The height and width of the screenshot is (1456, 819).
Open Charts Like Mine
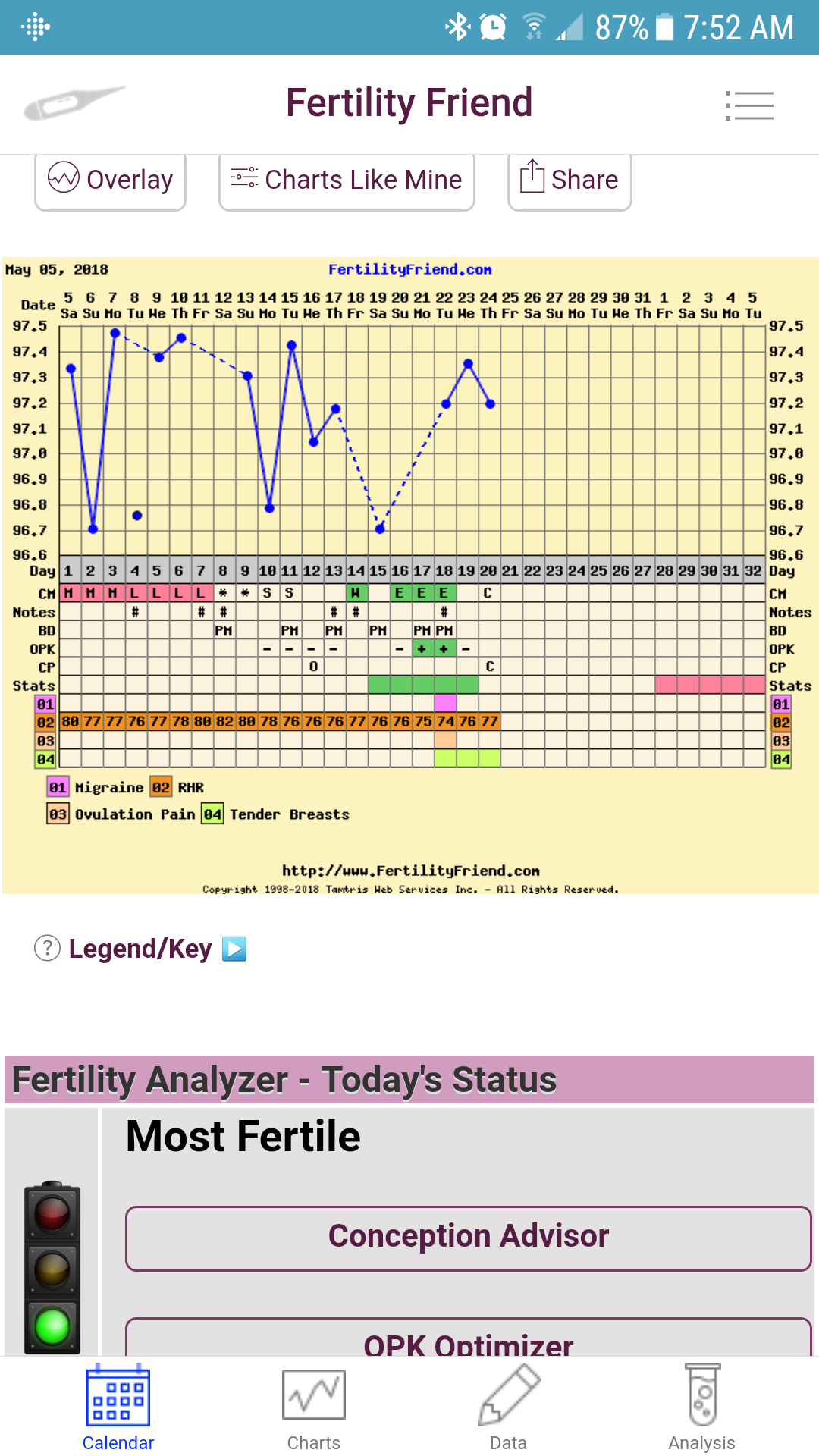click(x=347, y=180)
